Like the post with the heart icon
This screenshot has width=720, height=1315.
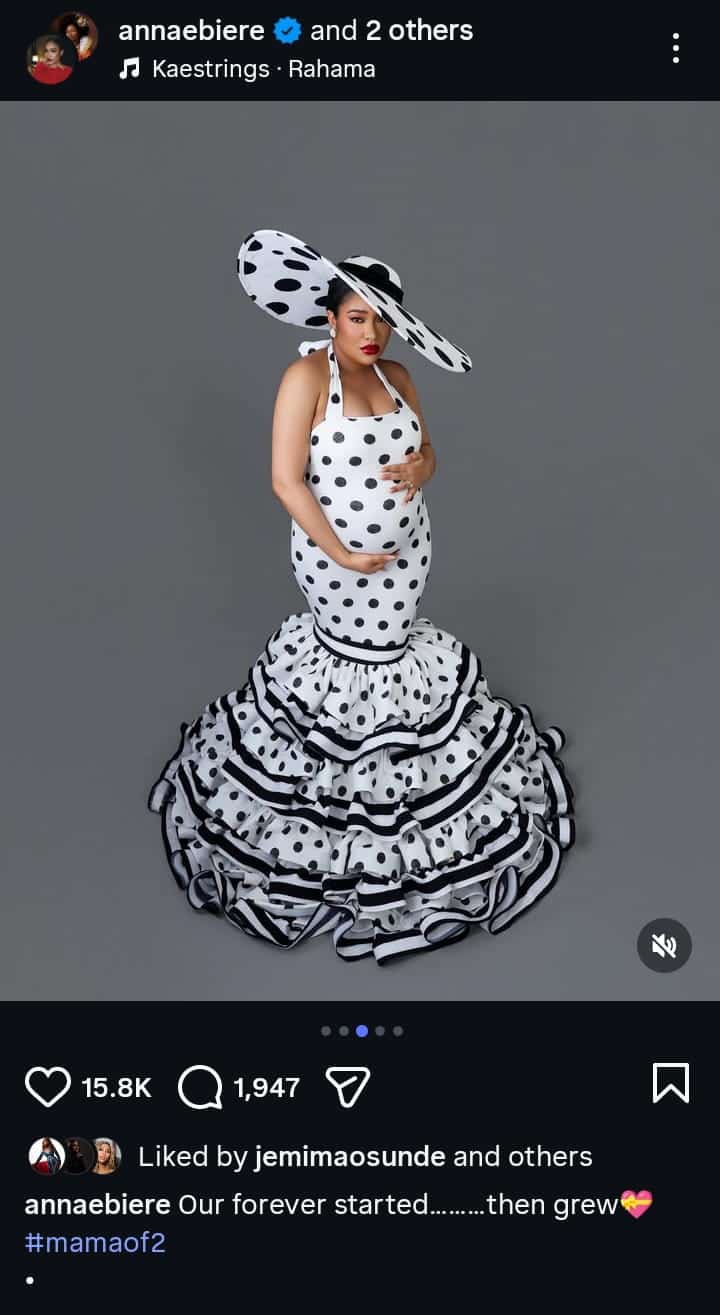click(x=48, y=1087)
